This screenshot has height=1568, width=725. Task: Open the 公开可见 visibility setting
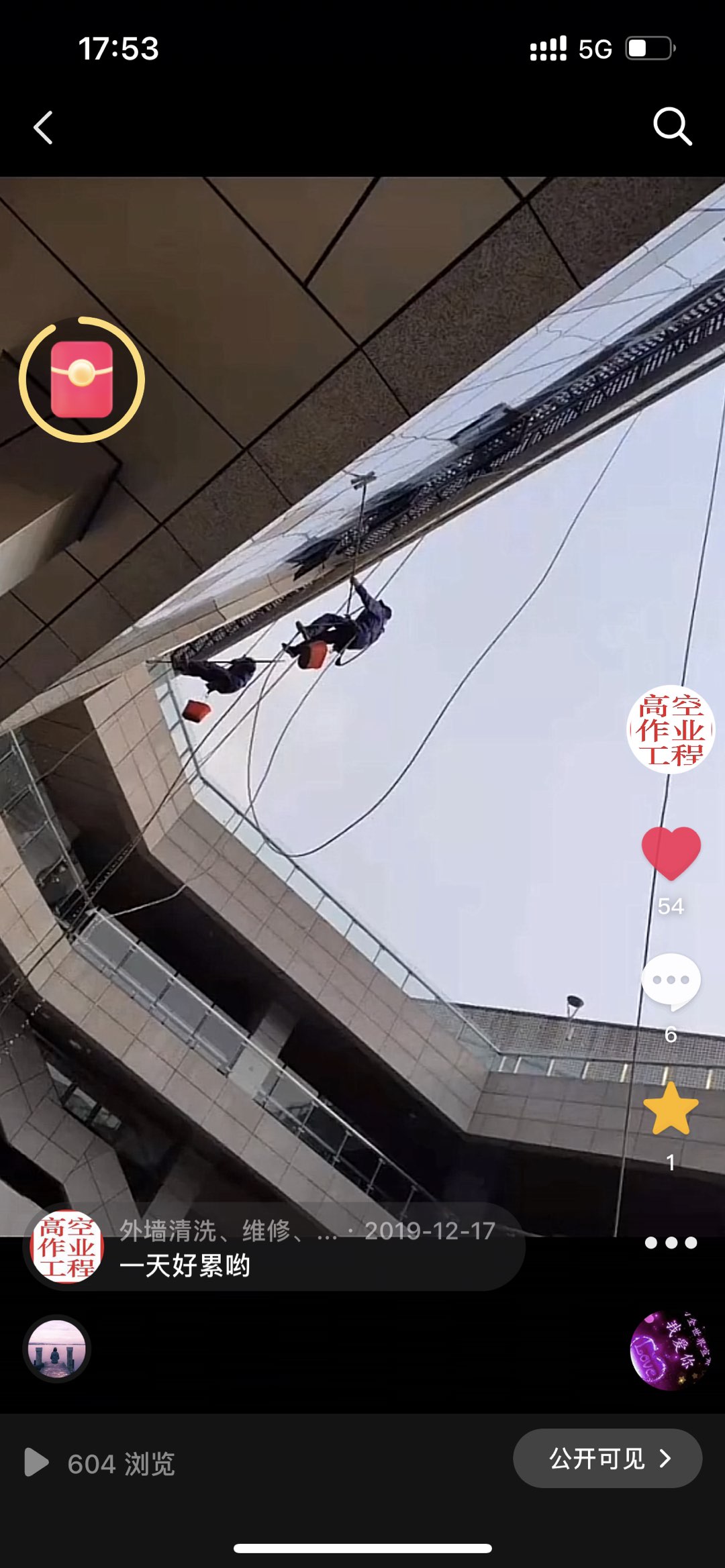(608, 1458)
